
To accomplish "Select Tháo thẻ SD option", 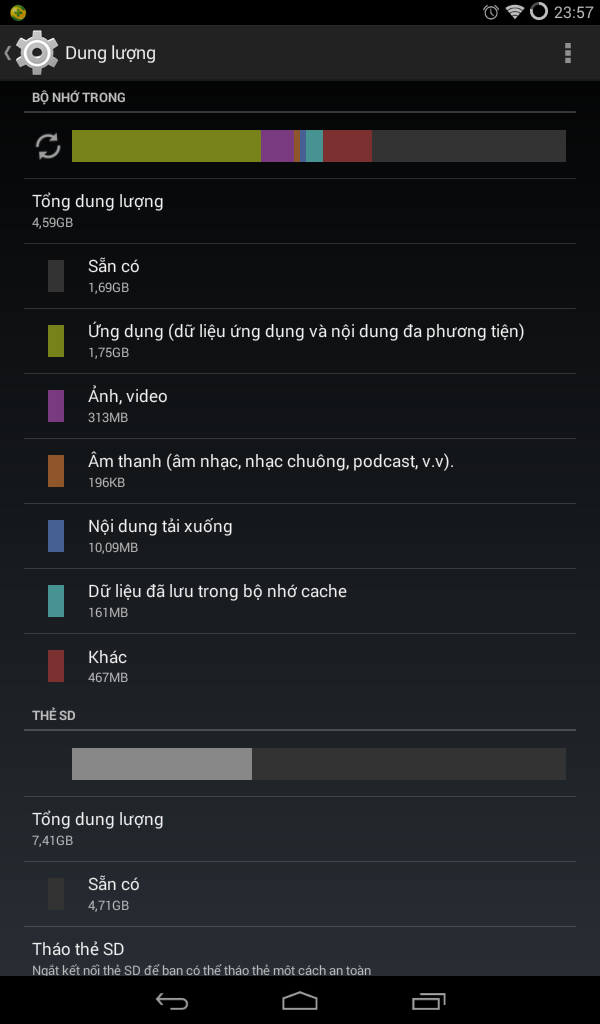I will (x=300, y=952).
